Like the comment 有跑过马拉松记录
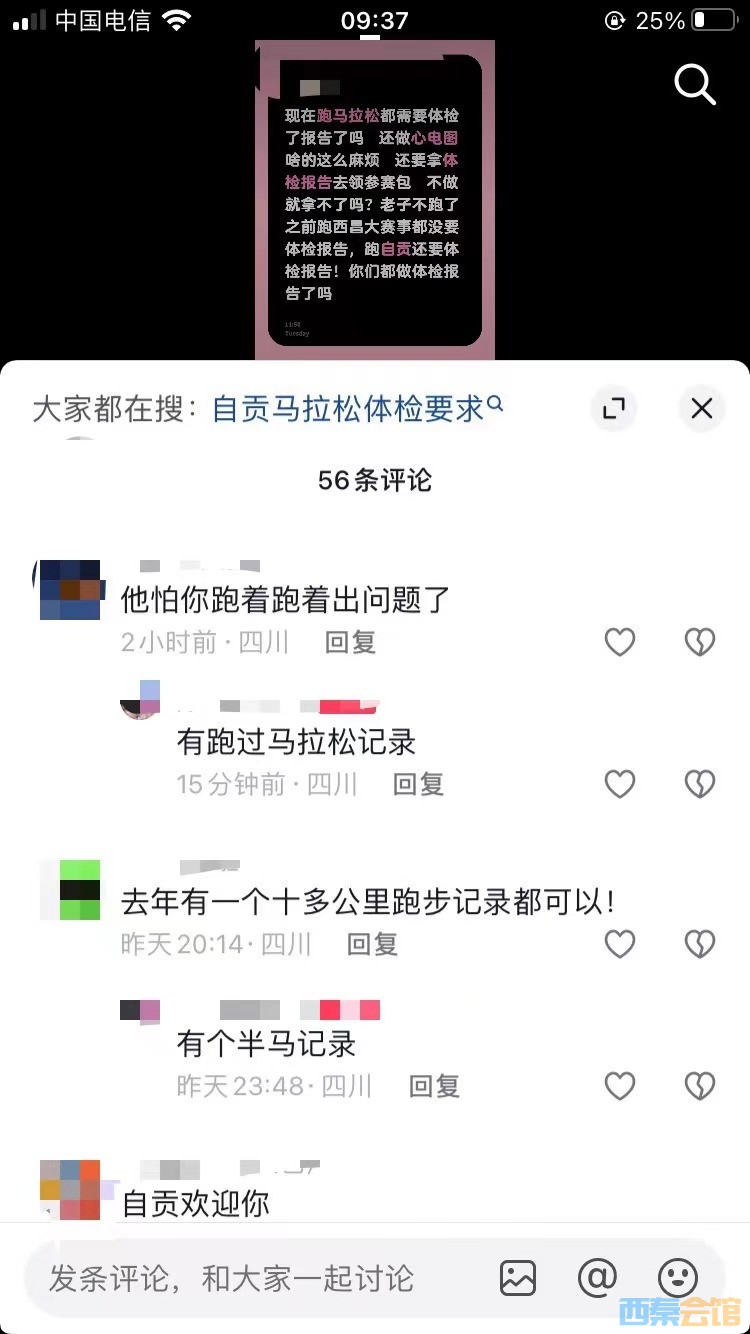Image resolution: width=750 pixels, height=1334 pixels. (620, 784)
